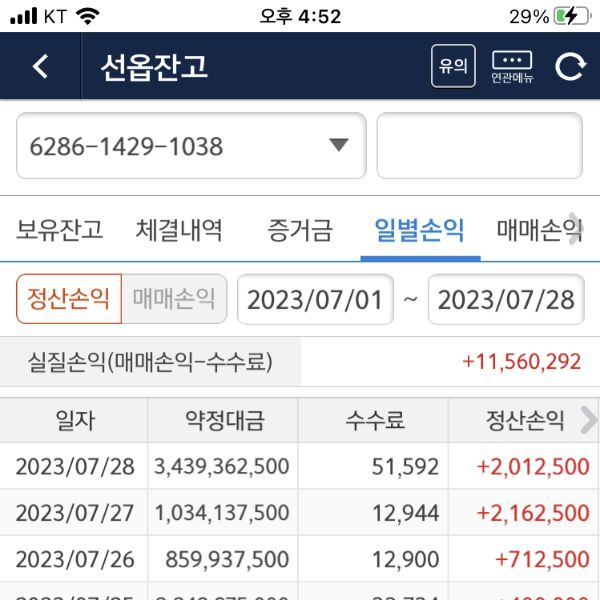Change the start date 2023/07/01
This screenshot has height=600, width=600.
pos(315,300)
